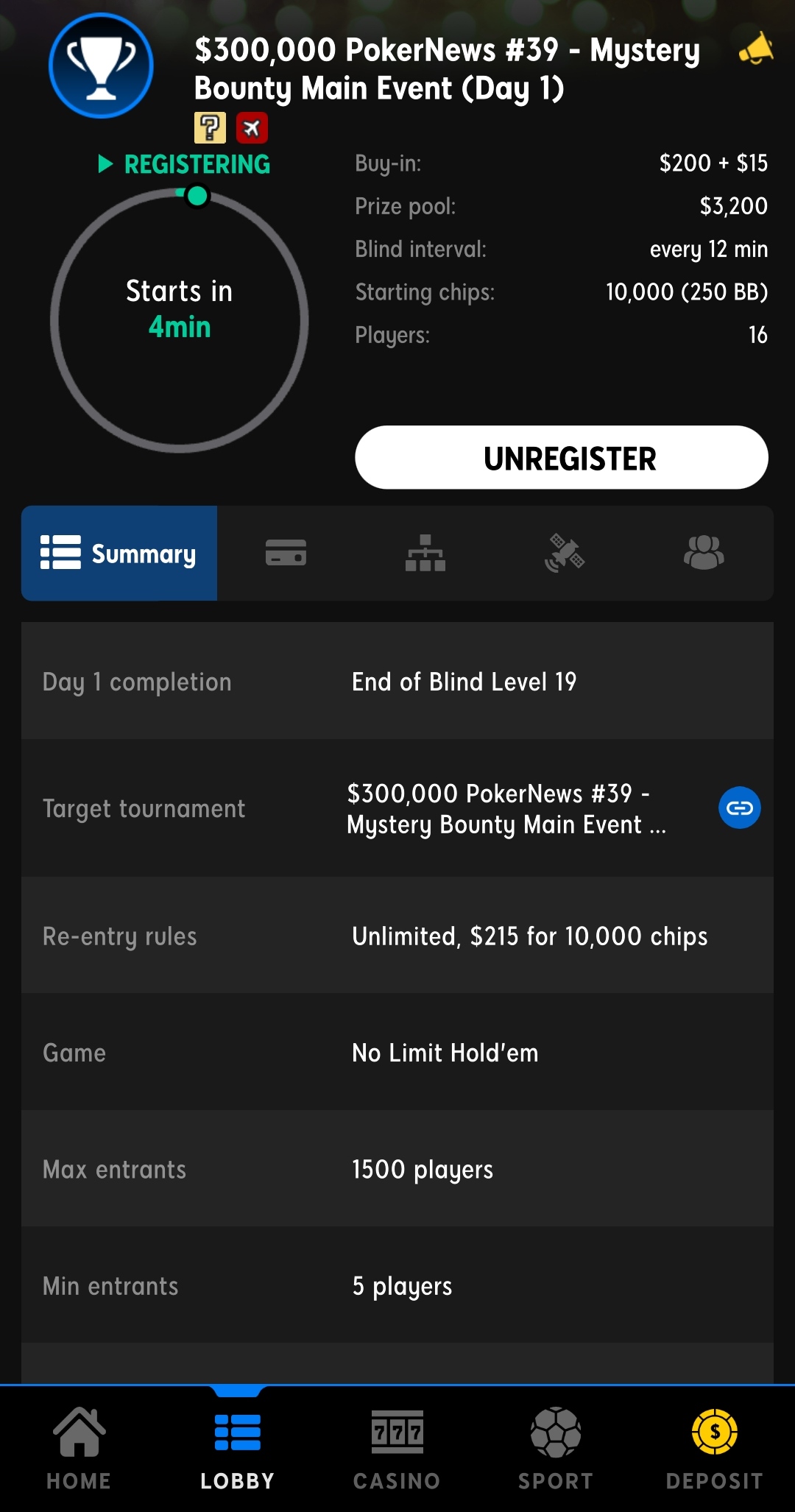Tap the UNREGISTER button
Image resolution: width=795 pixels, height=1512 pixels.
pyautogui.click(x=562, y=457)
